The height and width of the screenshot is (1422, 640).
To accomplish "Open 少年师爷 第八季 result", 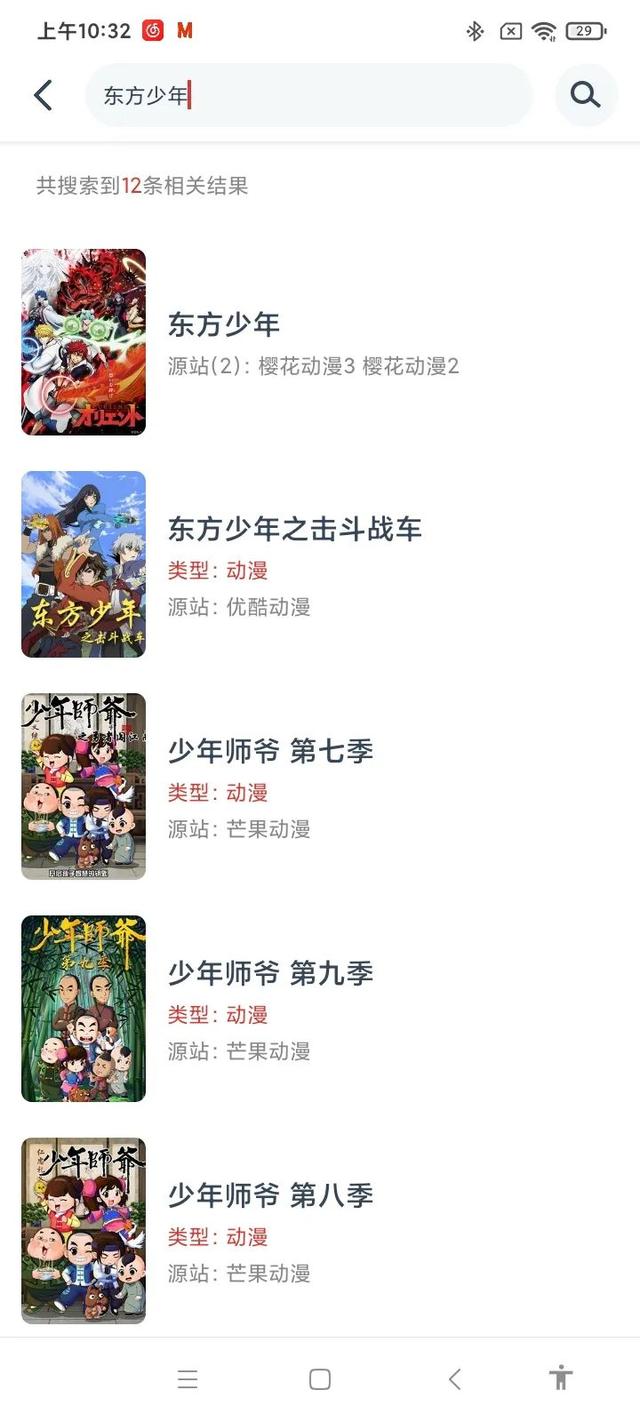I will point(320,1230).
